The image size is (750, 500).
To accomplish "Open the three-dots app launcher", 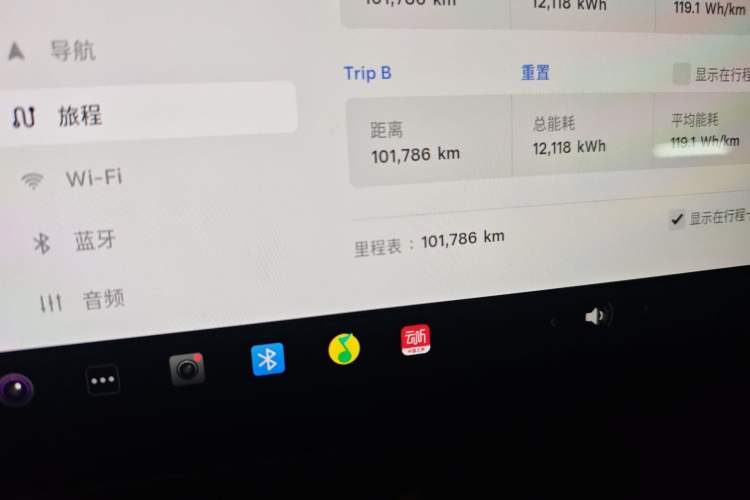I will (x=103, y=380).
